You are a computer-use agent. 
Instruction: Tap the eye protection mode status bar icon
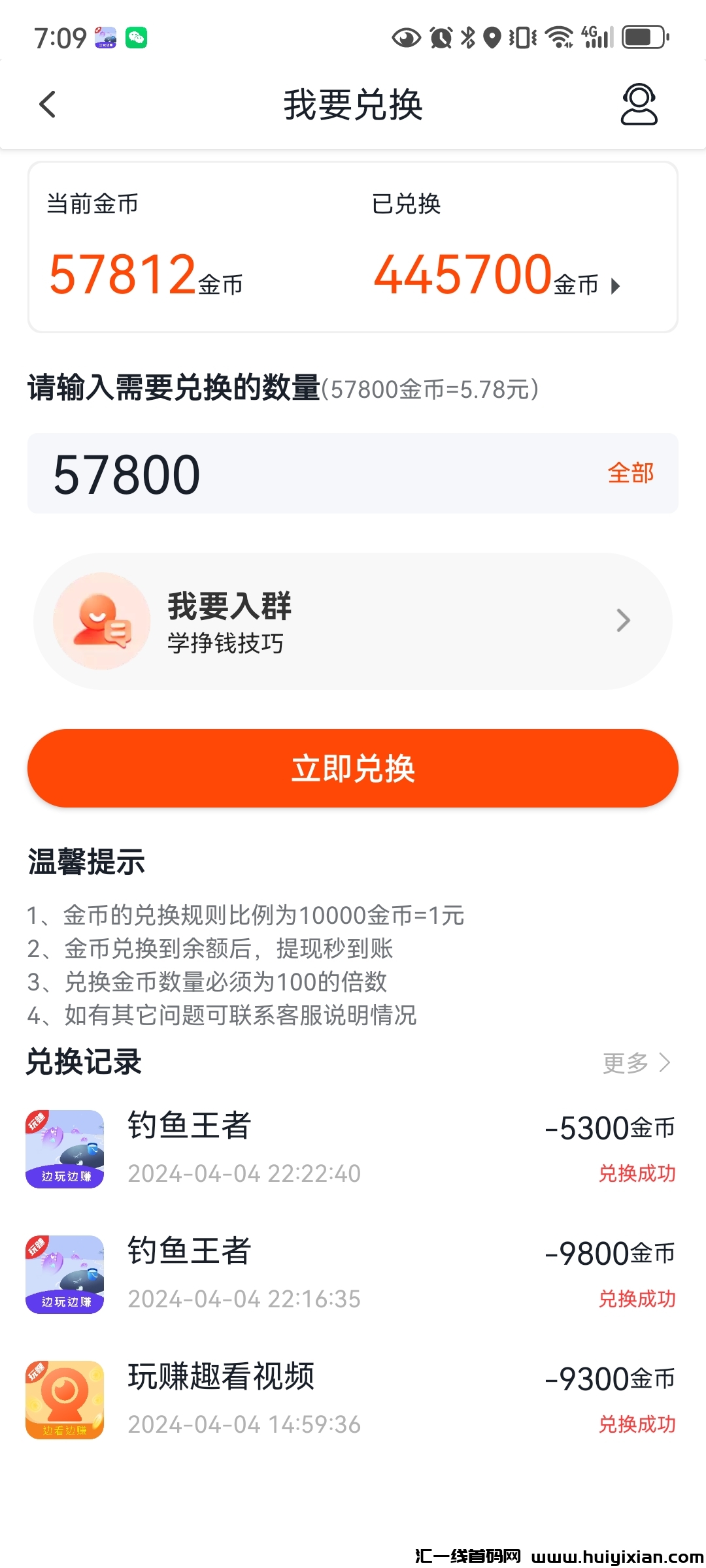pyautogui.click(x=405, y=38)
